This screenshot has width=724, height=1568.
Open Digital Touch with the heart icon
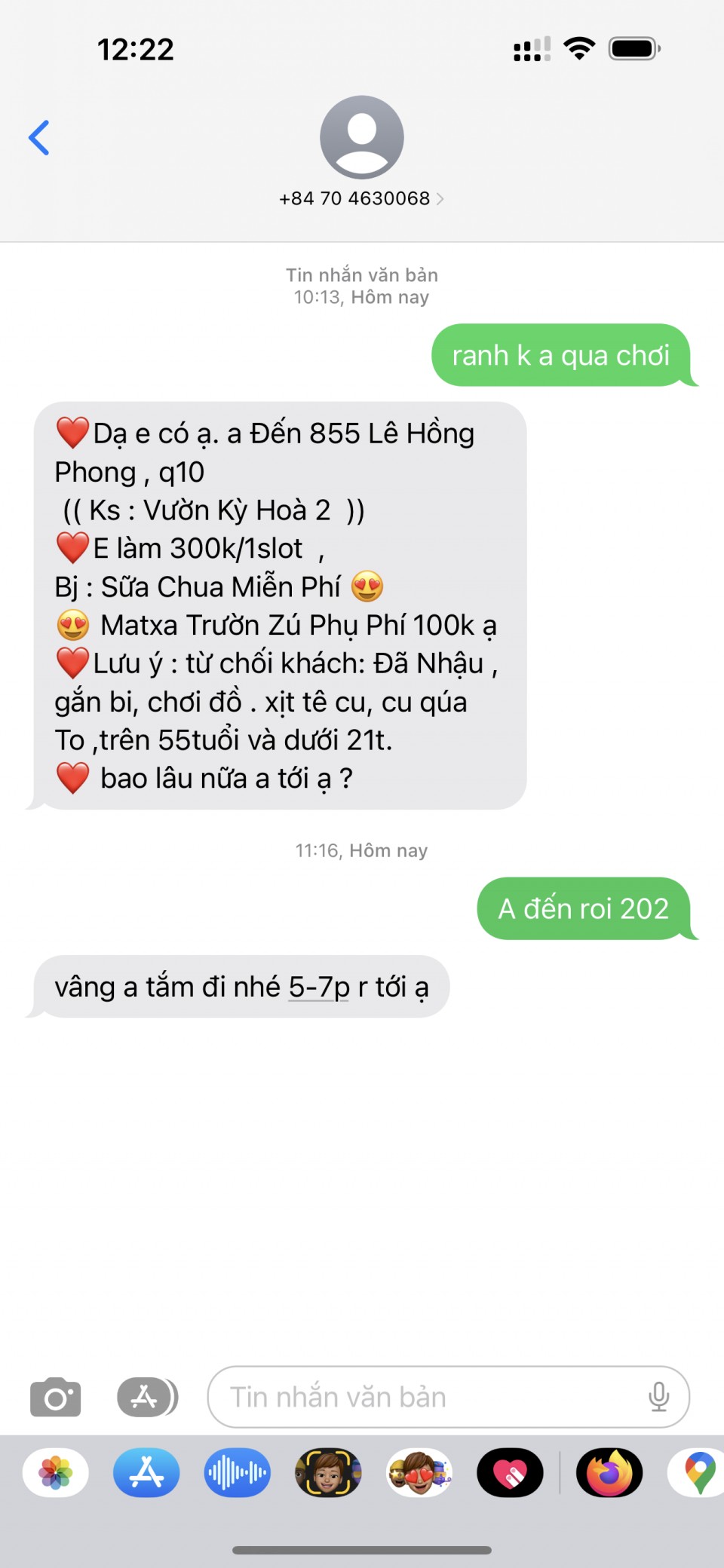510,1472
